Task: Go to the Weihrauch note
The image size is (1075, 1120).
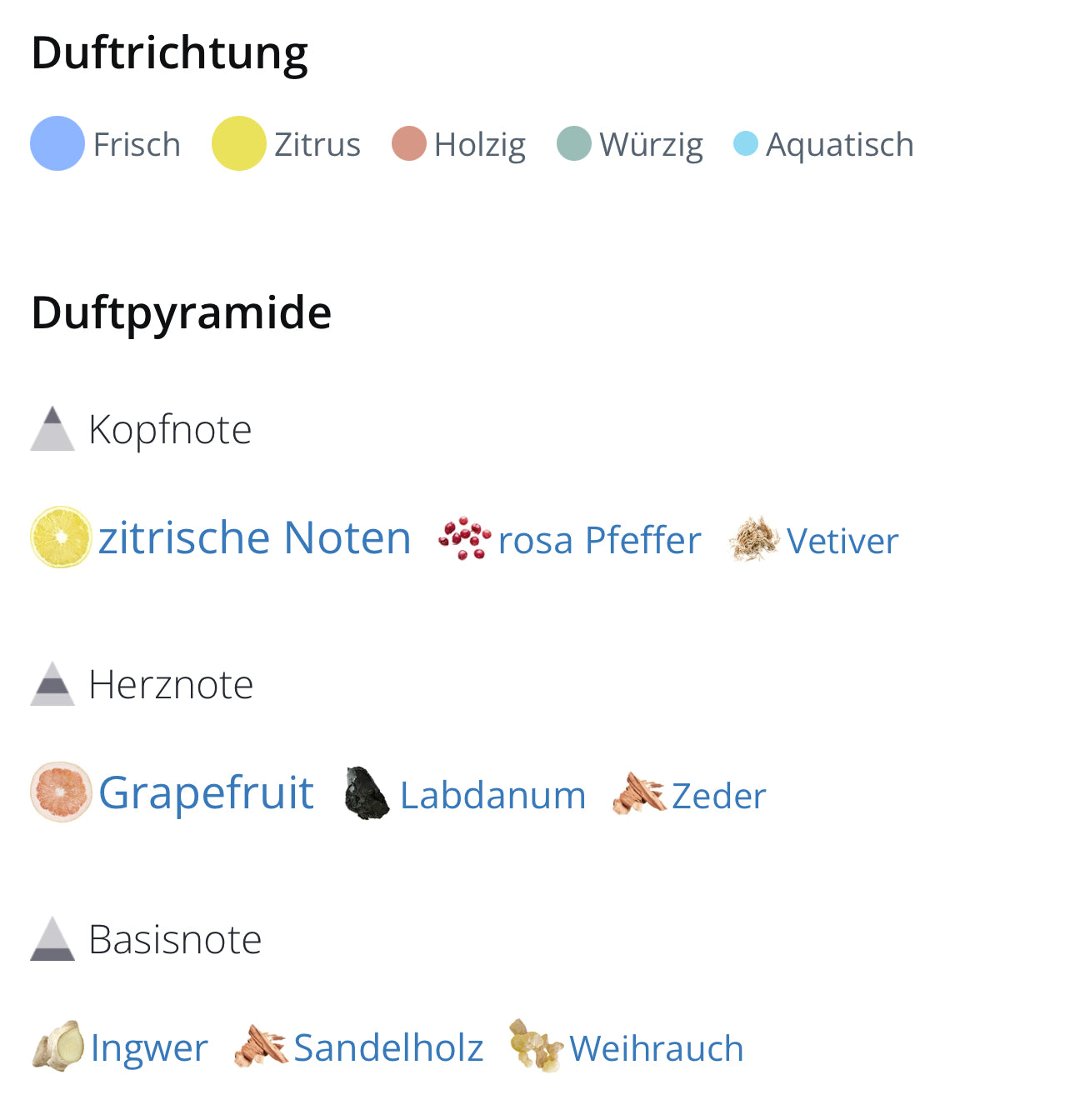Action: click(x=656, y=1048)
